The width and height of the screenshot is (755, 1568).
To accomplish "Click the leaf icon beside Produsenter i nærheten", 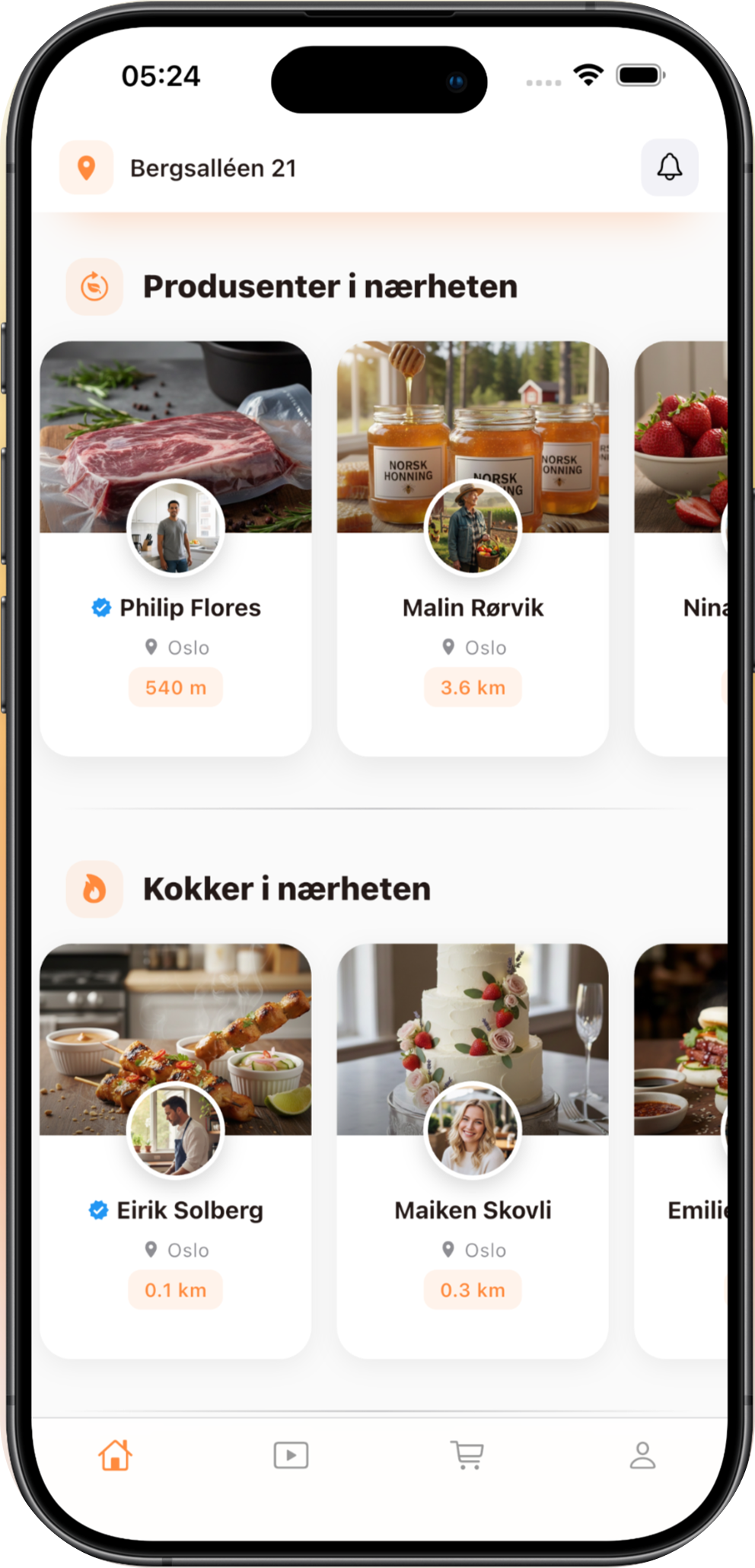I will click(x=93, y=286).
